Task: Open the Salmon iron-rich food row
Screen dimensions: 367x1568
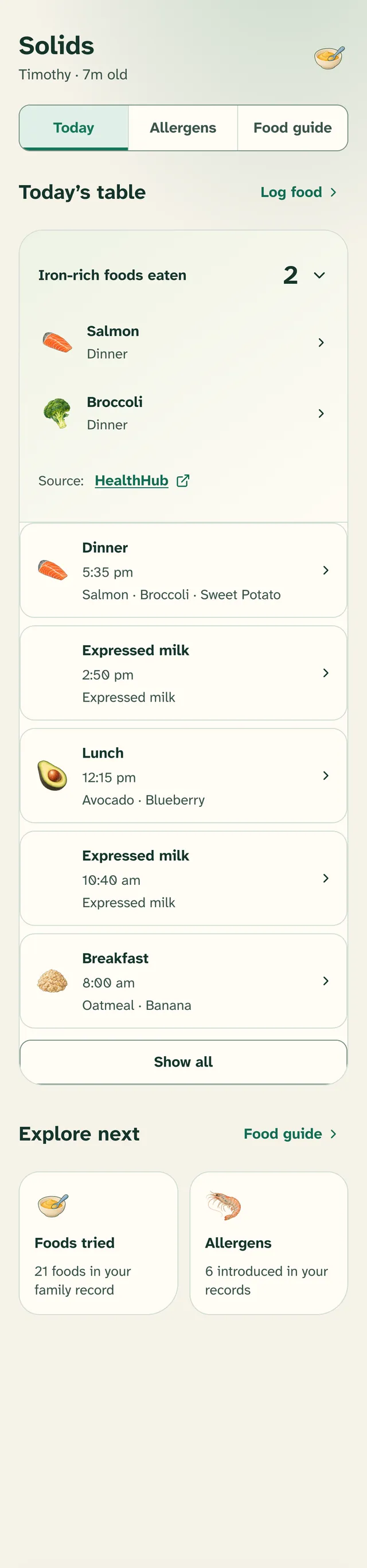Action: click(x=183, y=343)
